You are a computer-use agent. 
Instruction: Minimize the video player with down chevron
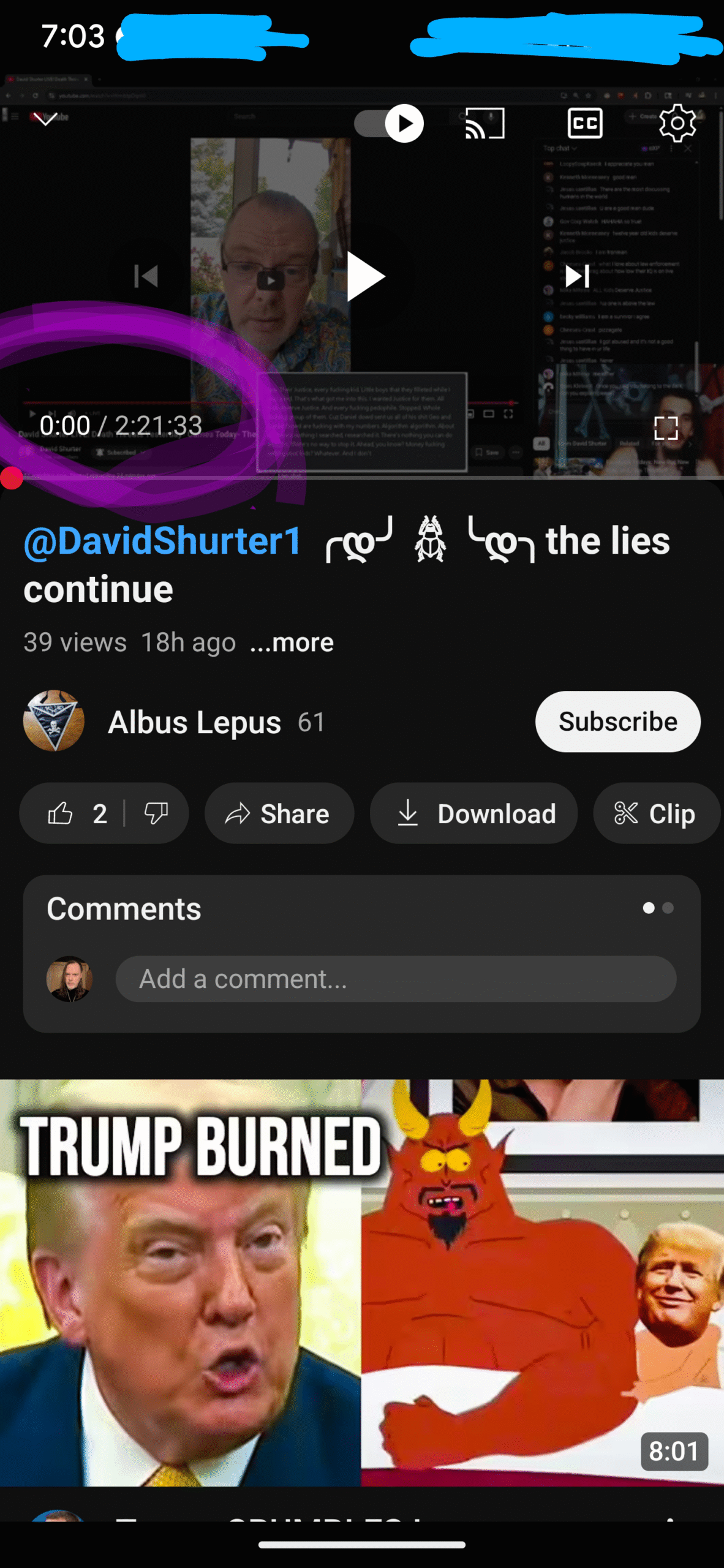45,119
